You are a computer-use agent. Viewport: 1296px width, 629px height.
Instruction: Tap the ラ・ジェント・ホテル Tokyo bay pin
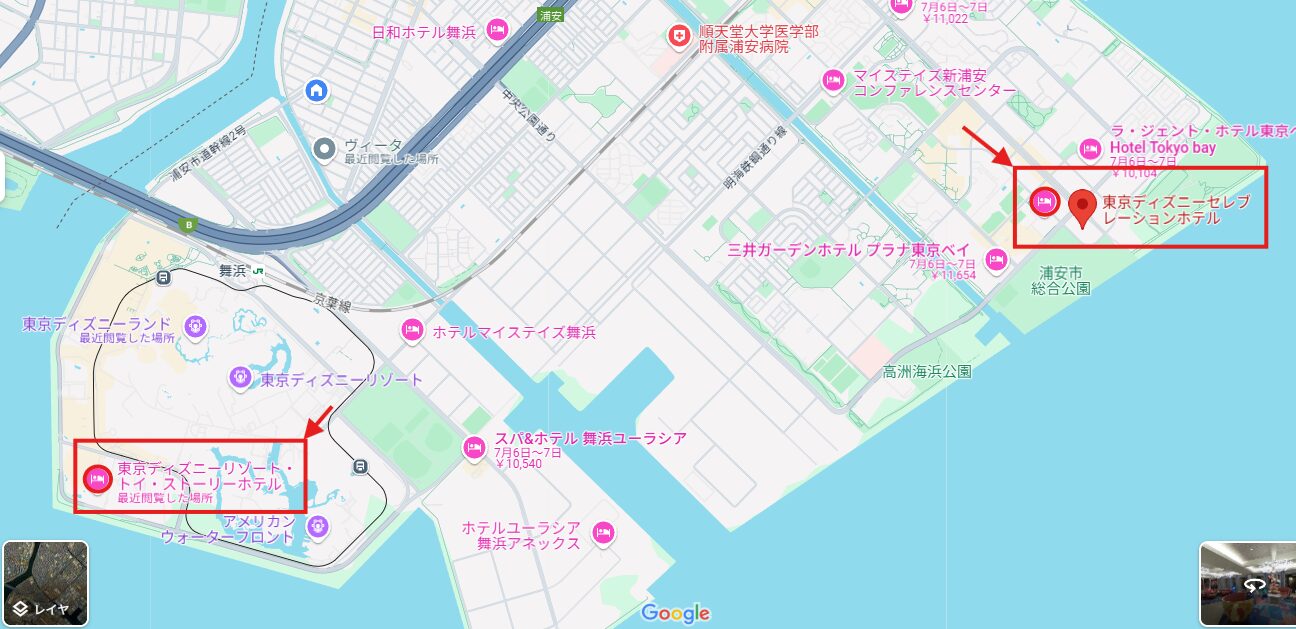pos(1090,149)
